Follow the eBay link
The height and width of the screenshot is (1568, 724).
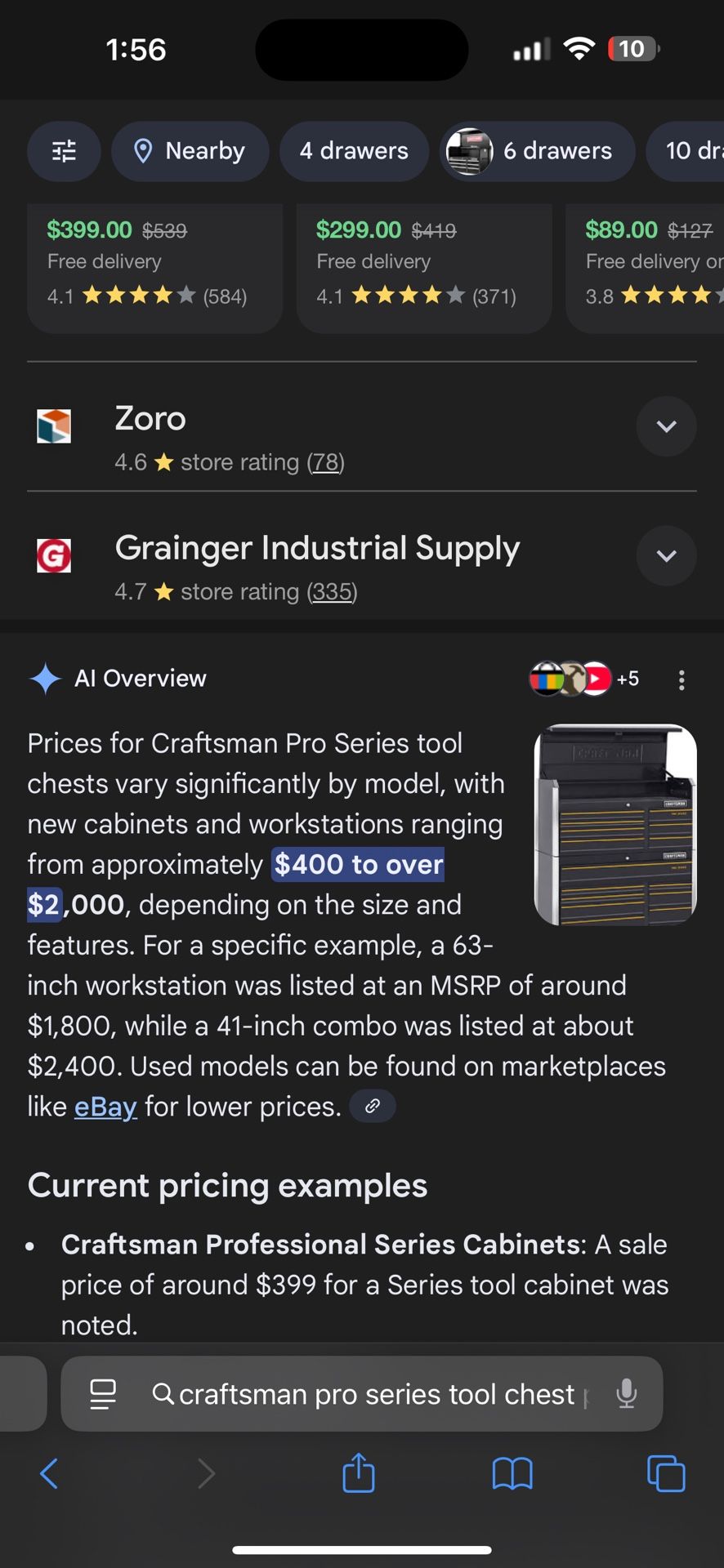(105, 1107)
